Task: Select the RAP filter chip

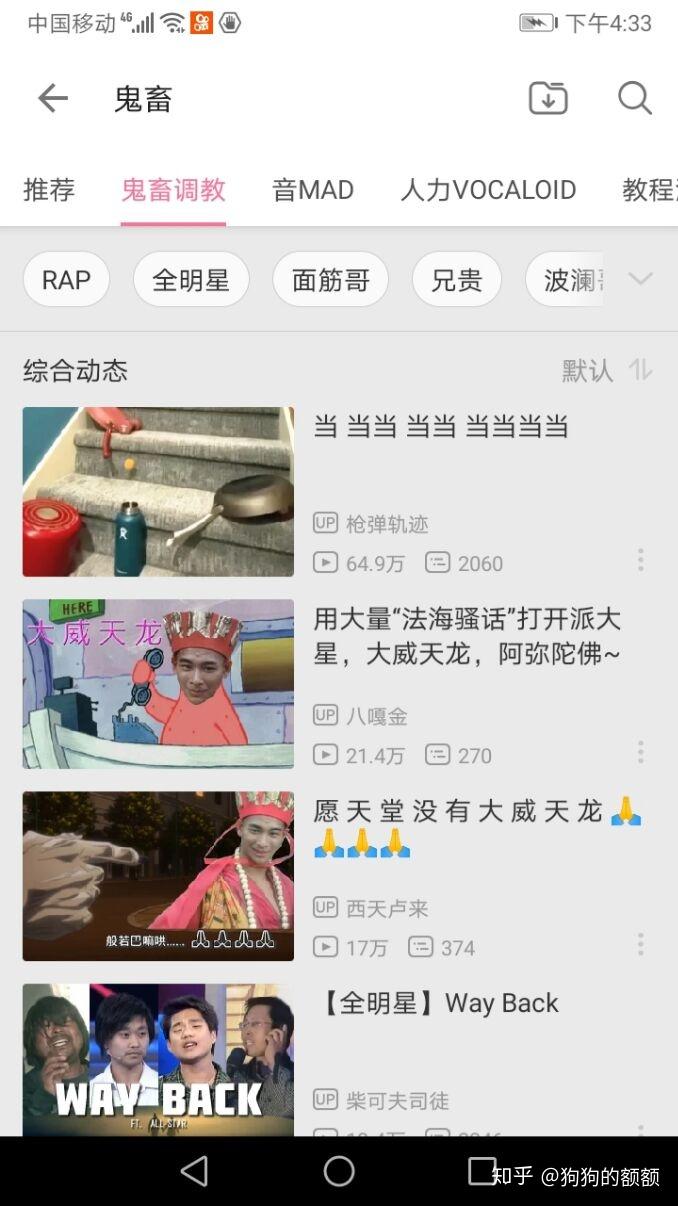Action: coord(66,280)
